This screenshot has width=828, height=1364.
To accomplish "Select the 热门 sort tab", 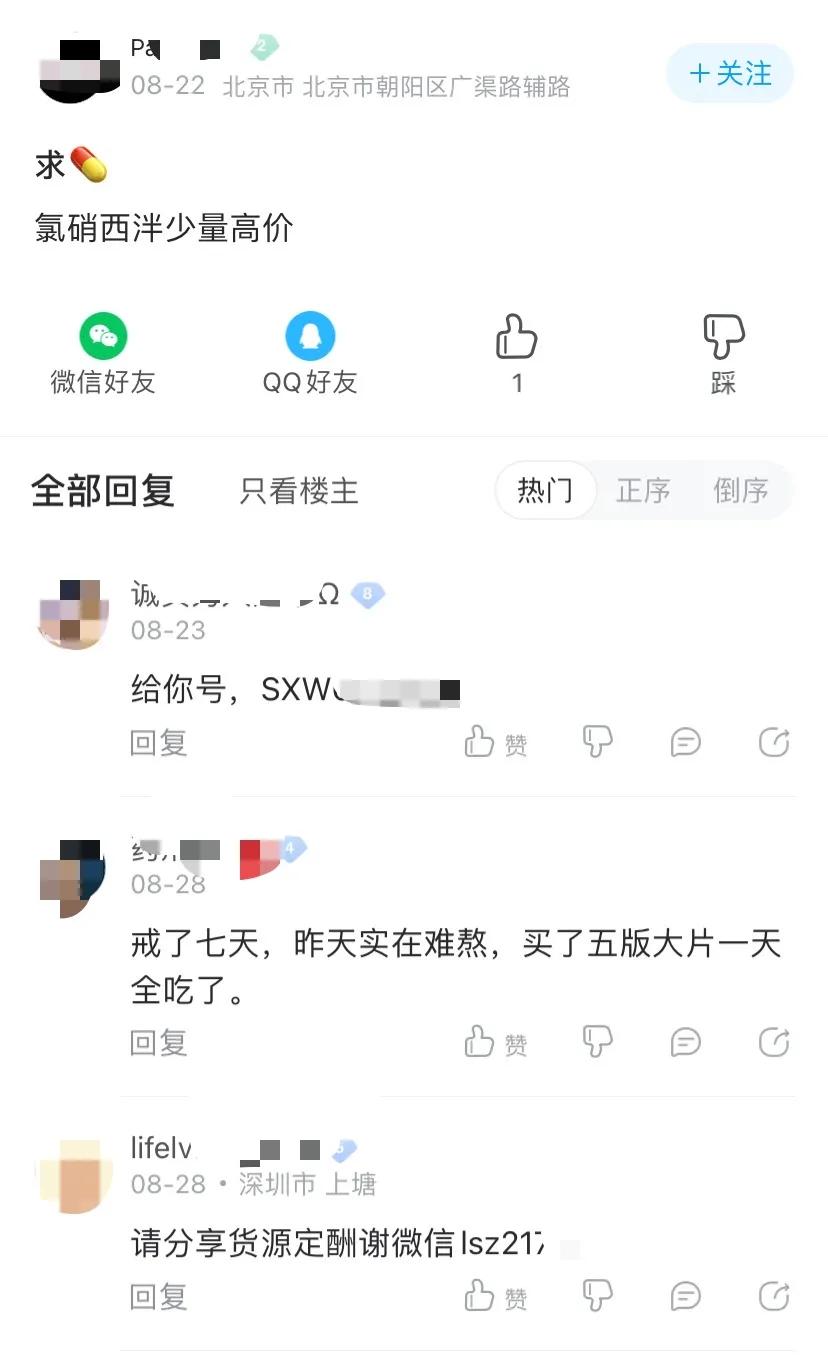I will [x=547, y=491].
